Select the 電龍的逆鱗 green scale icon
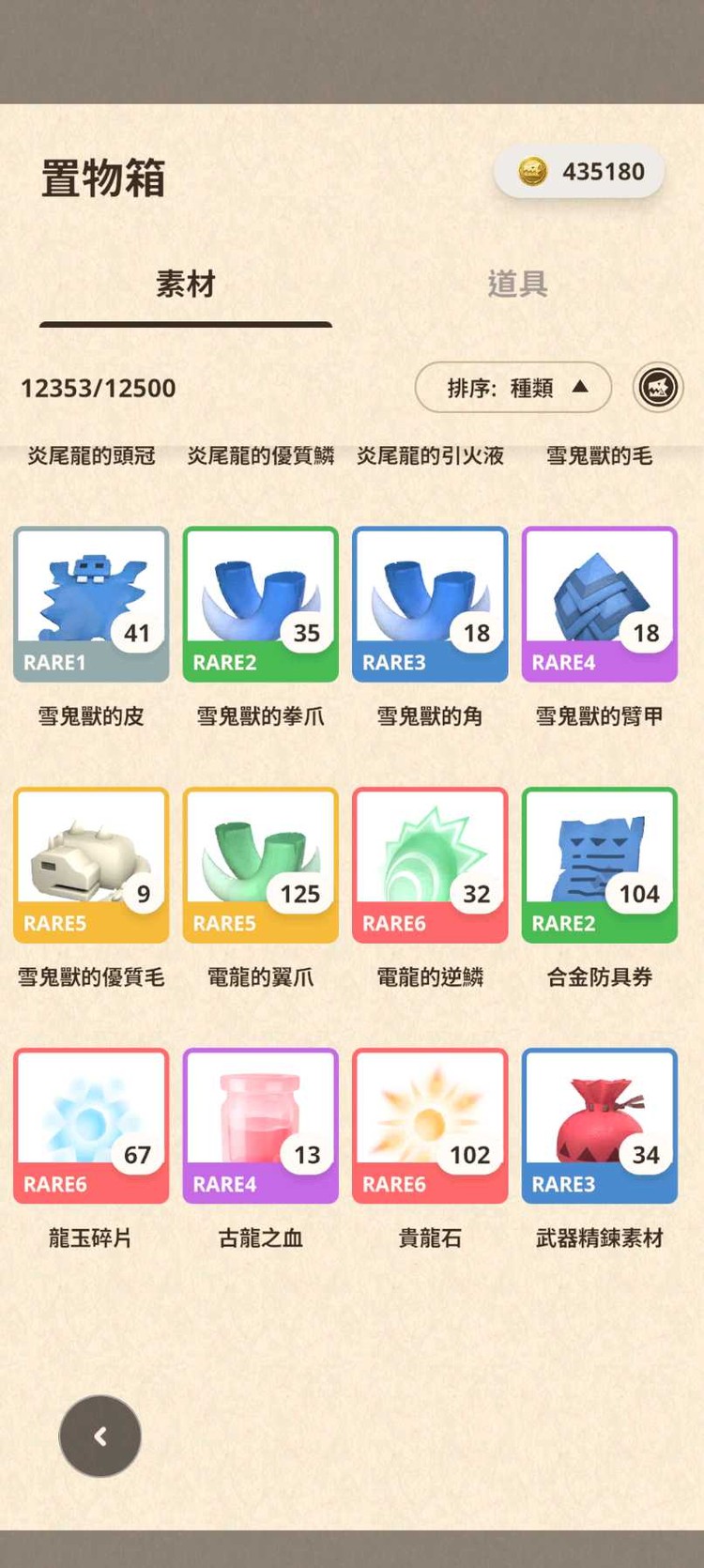The width and height of the screenshot is (704, 1568). point(430,864)
